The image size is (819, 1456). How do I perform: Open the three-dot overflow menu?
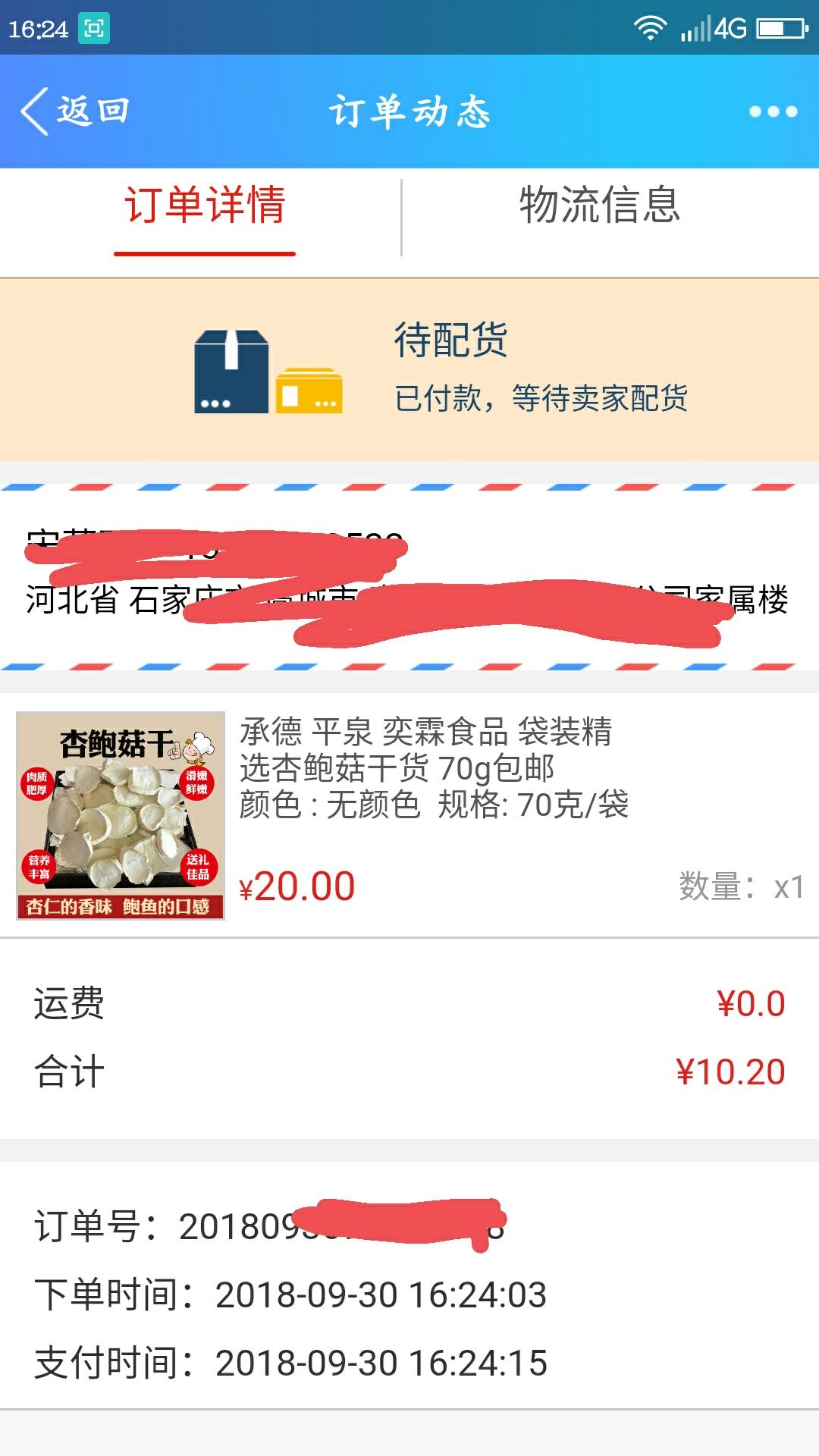[773, 111]
